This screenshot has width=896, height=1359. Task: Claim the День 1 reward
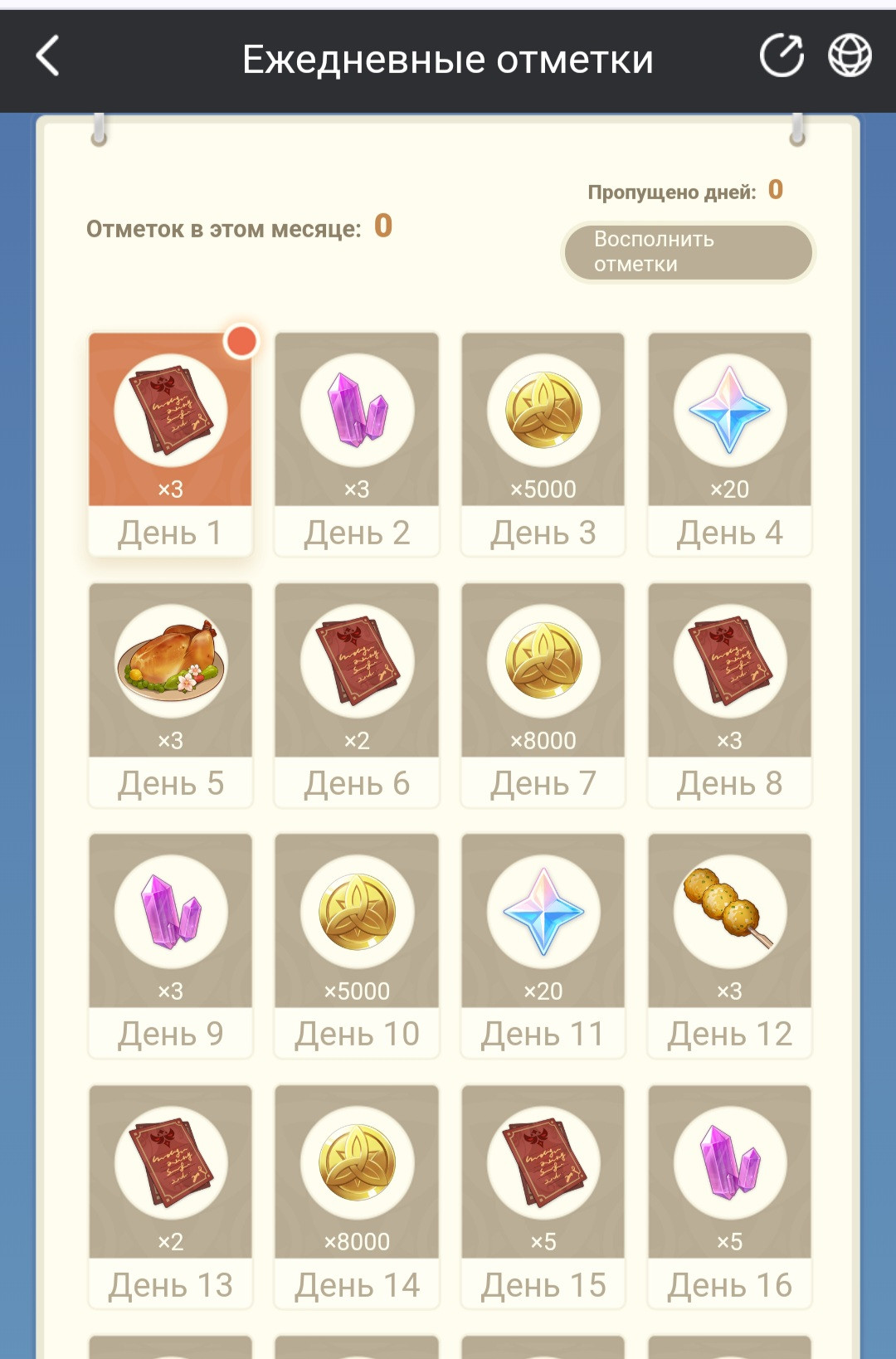(x=170, y=444)
